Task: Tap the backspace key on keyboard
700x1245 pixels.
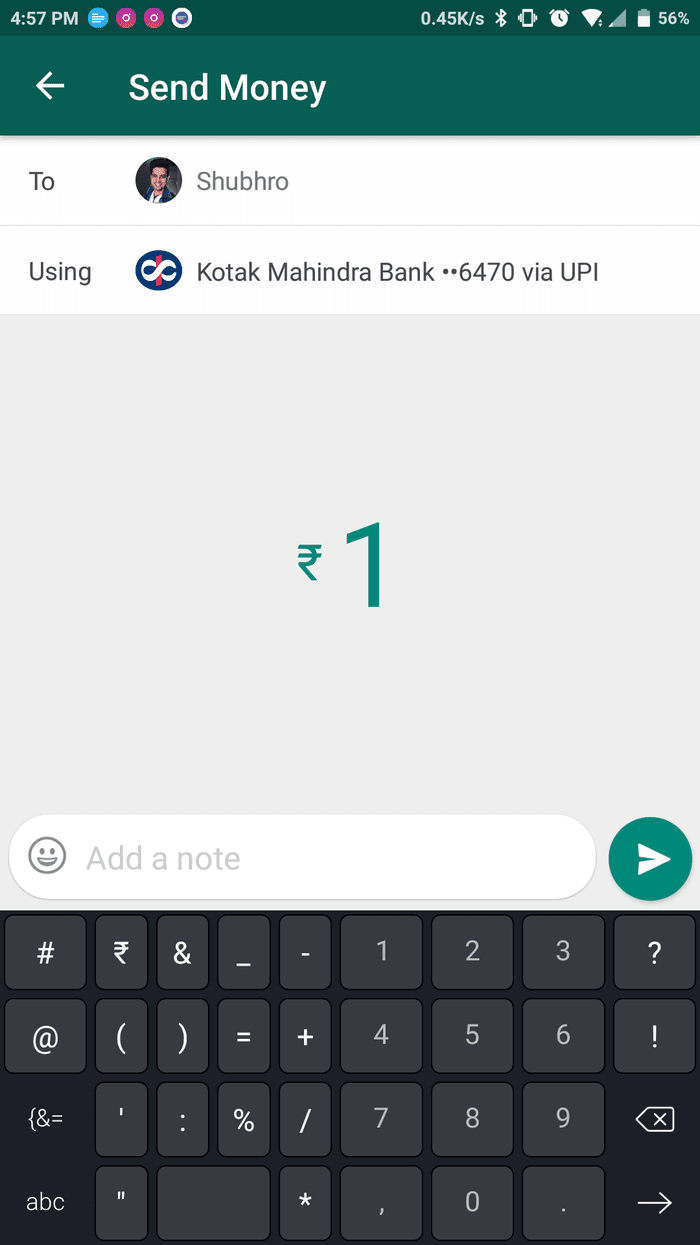Action: pyautogui.click(x=654, y=1119)
